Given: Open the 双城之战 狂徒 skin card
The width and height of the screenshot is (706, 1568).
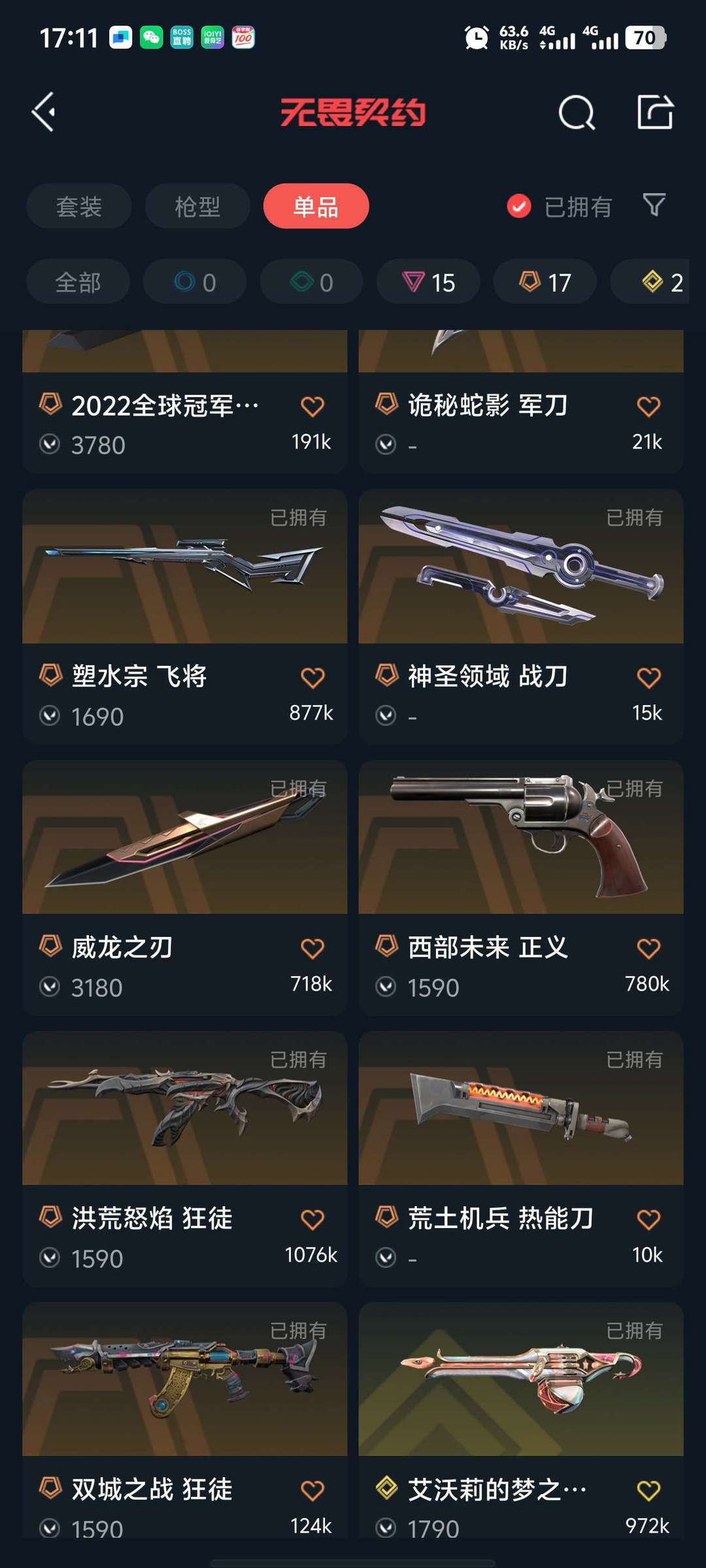Looking at the screenshot, I should pos(185,1420).
